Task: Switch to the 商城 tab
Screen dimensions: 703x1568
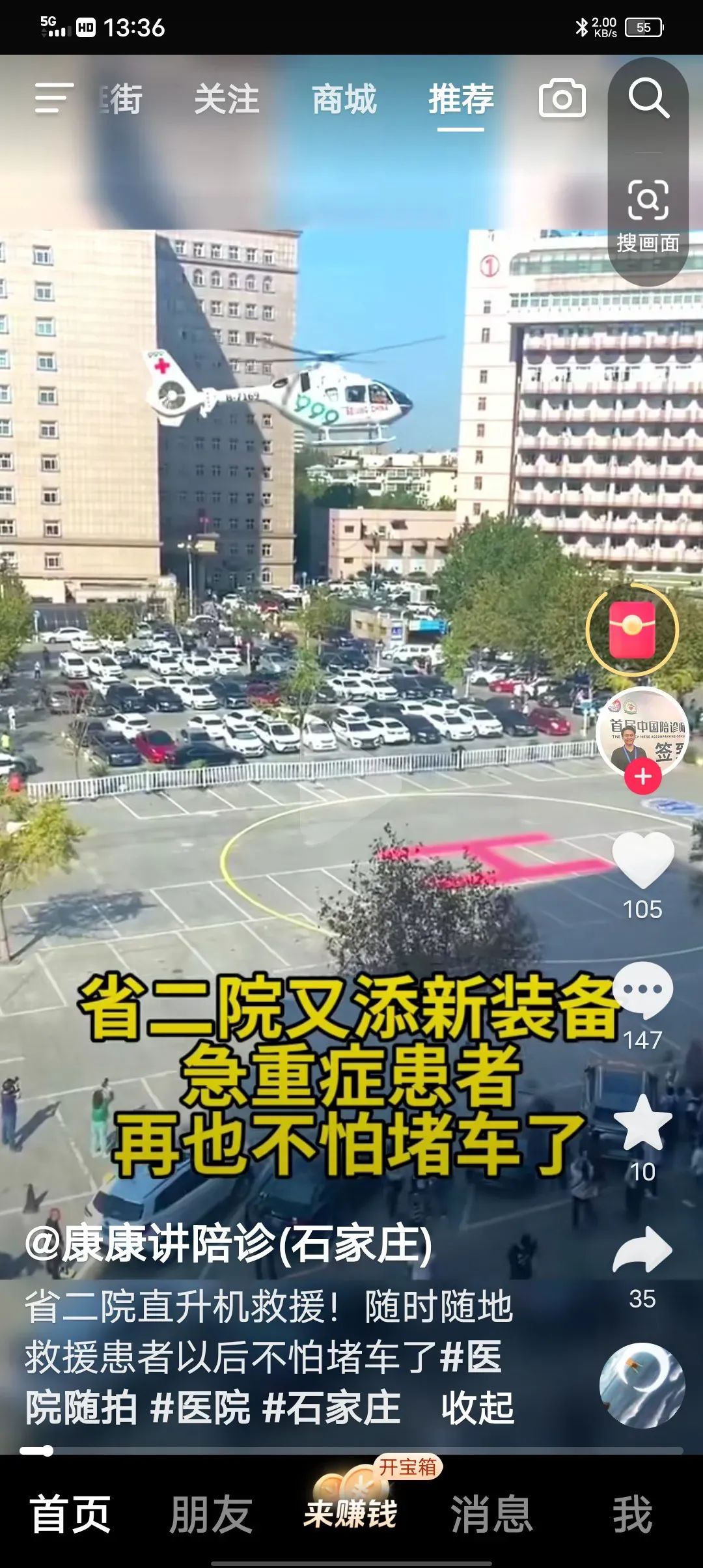Action: pos(344,100)
